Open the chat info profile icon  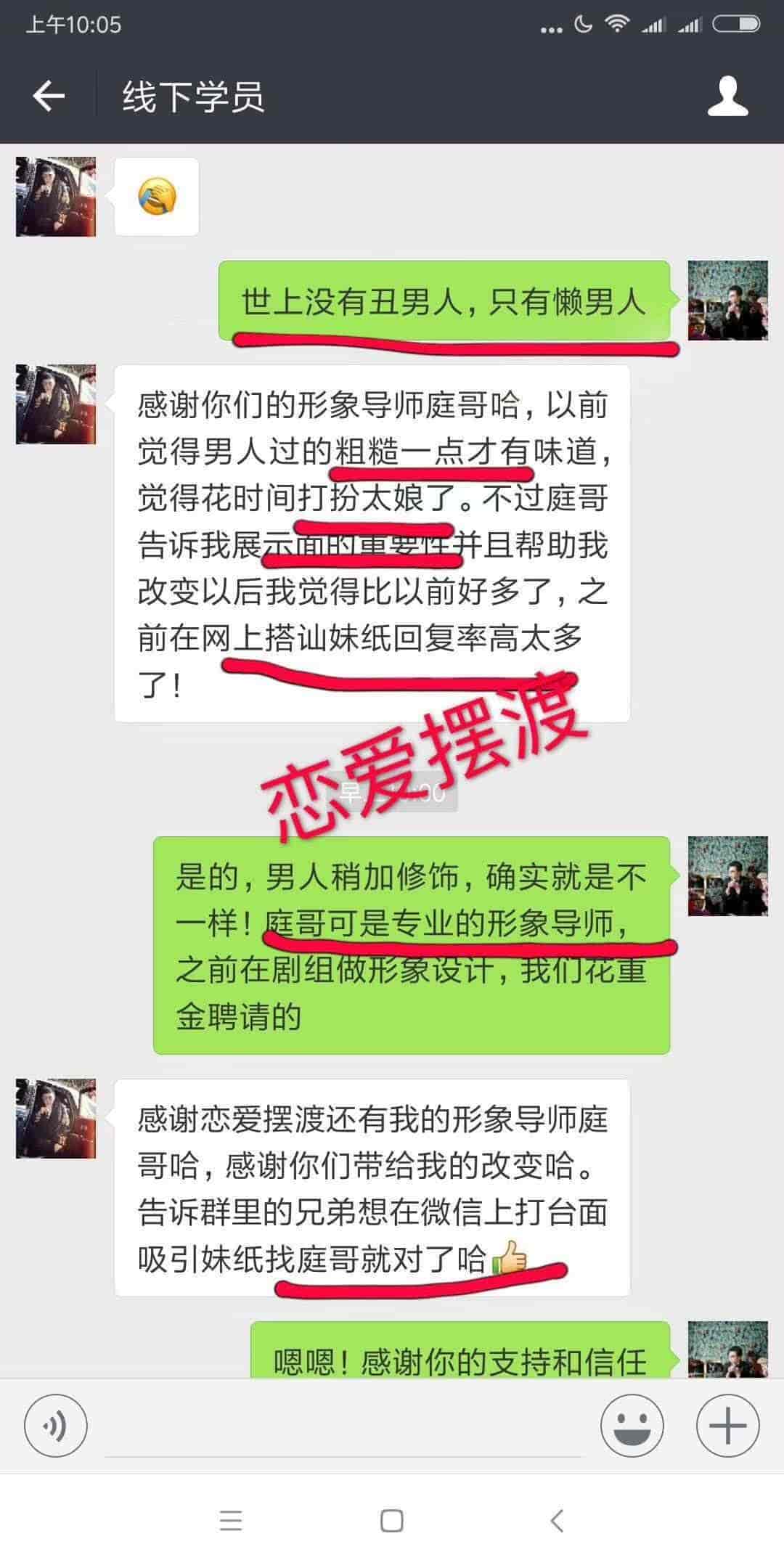click(x=727, y=96)
